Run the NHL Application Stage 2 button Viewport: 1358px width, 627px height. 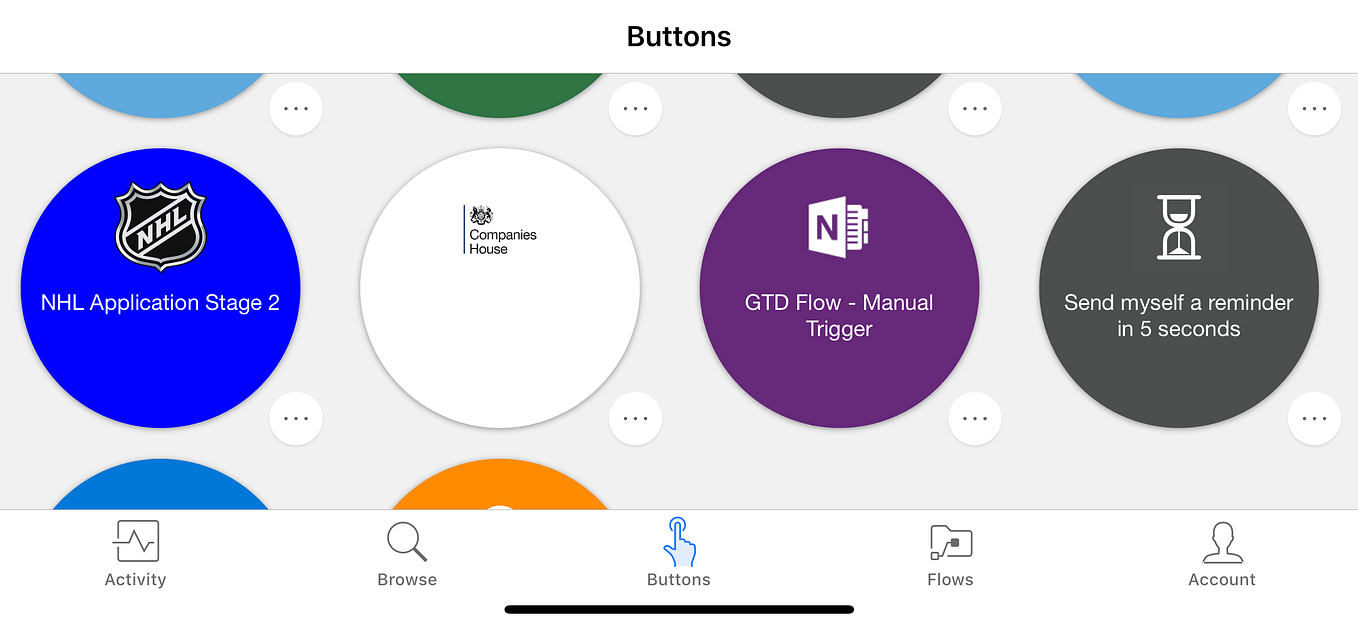click(160, 288)
